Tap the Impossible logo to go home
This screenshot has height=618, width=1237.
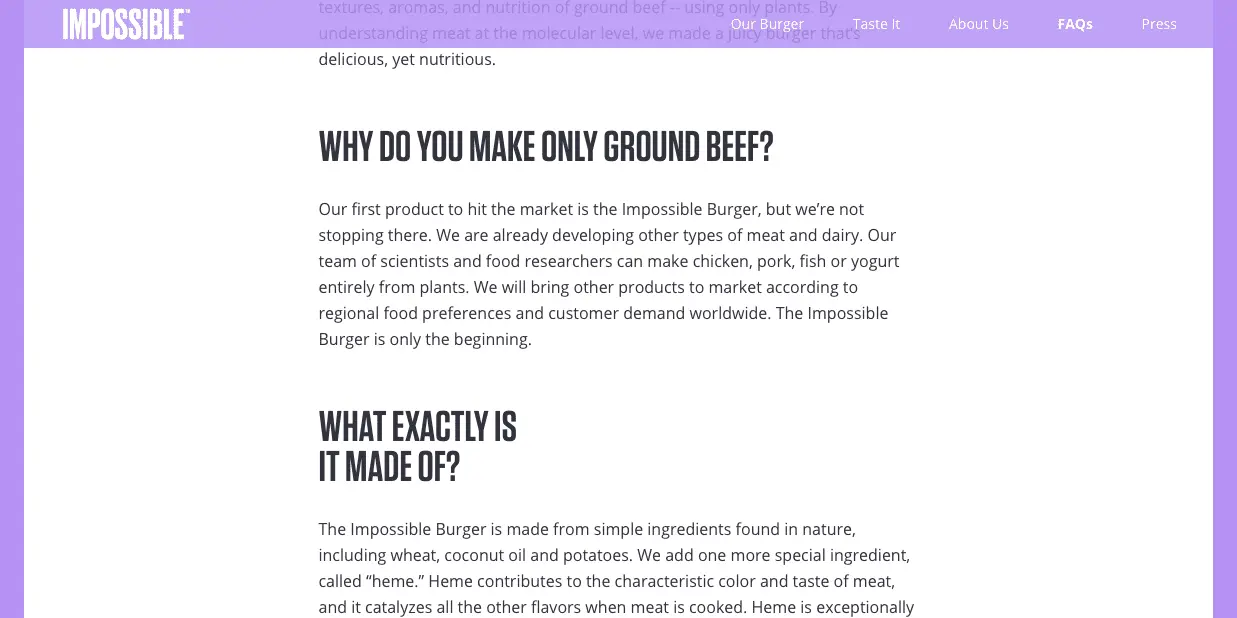pos(126,24)
